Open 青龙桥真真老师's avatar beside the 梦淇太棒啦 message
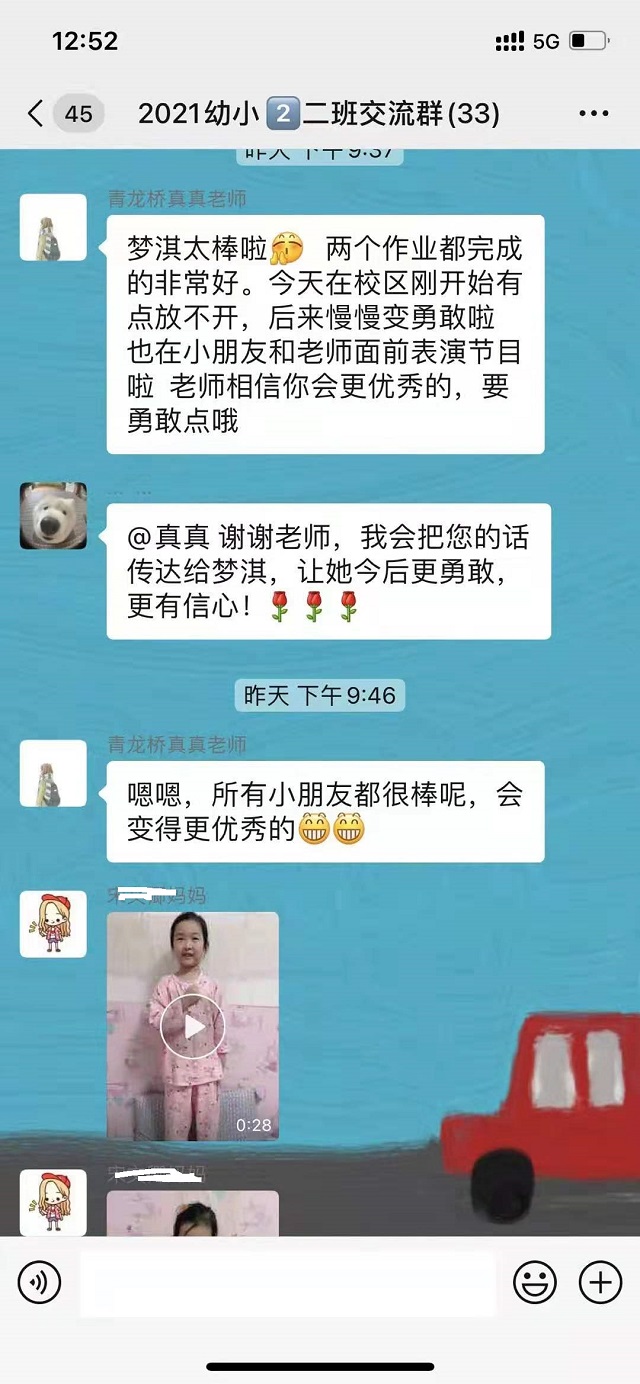This screenshot has height=1384, width=640. pos(53,228)
